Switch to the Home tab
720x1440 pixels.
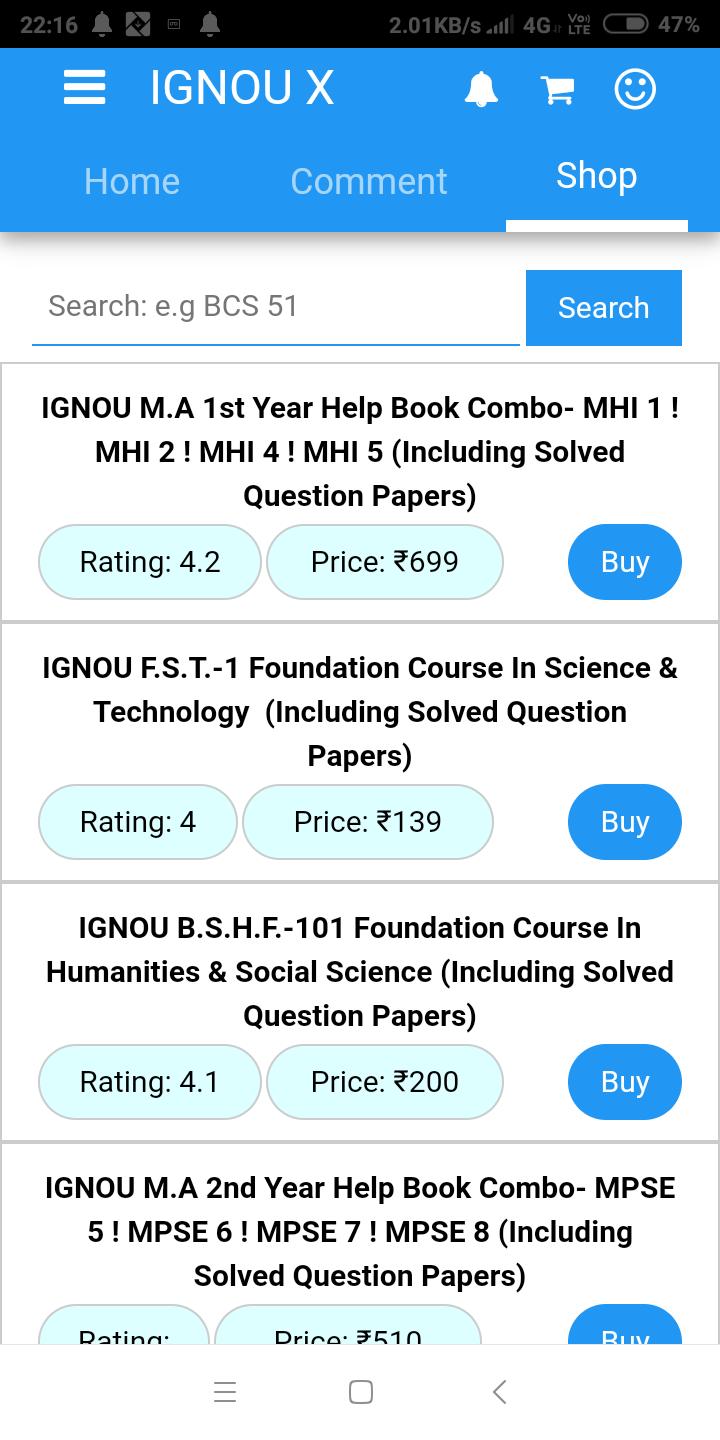pos(132,181)
